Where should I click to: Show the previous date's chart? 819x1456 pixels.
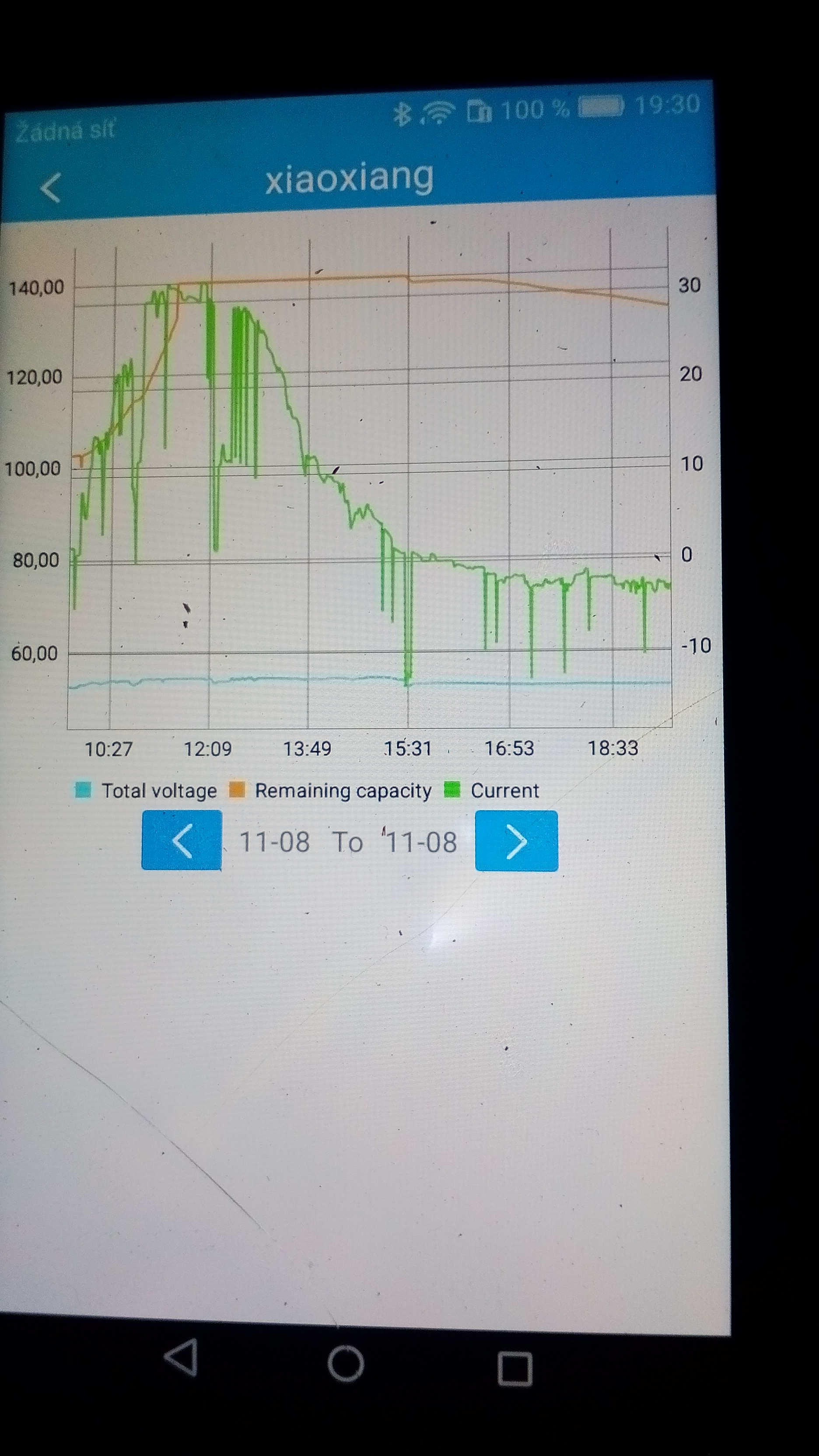click(x=182, y=840)
